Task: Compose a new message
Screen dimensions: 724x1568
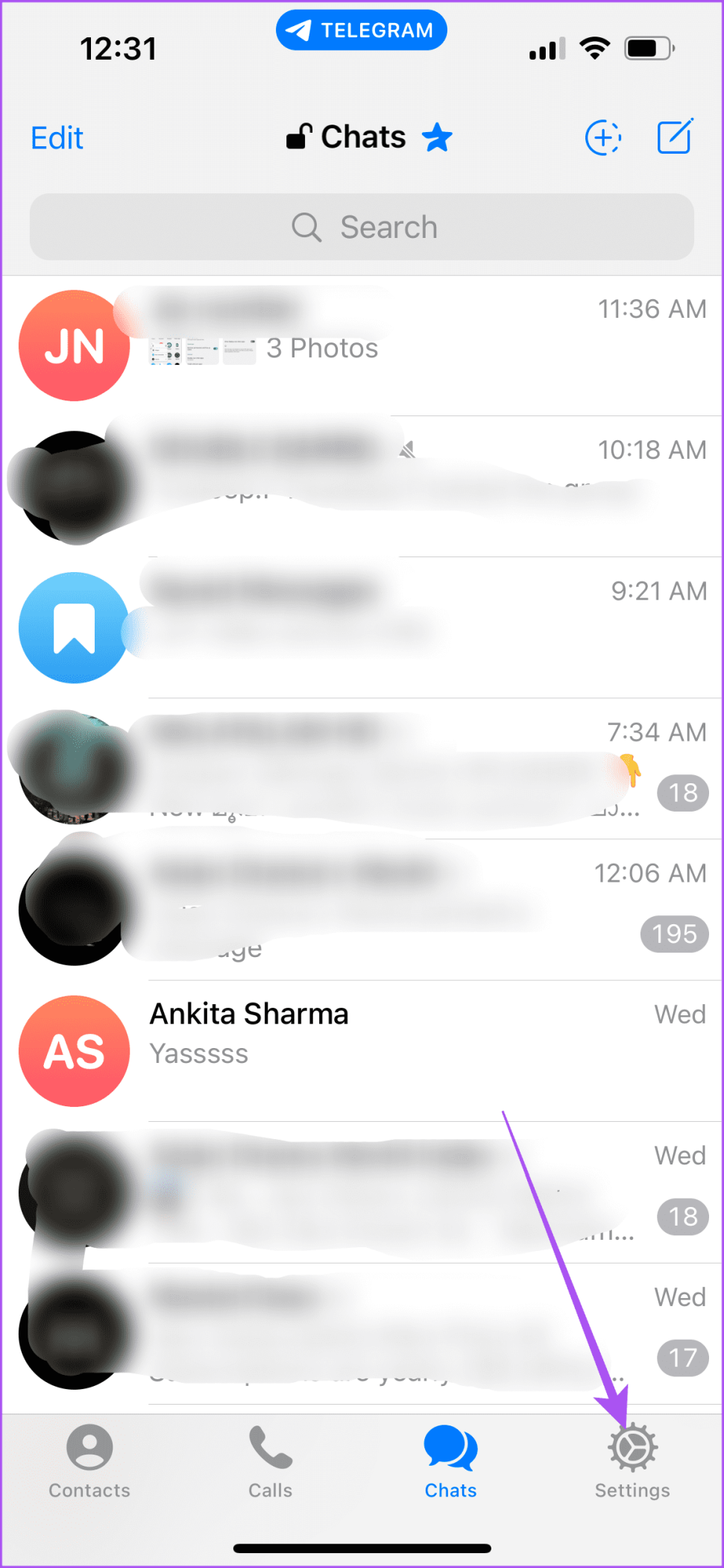Action: coord(675,137)
